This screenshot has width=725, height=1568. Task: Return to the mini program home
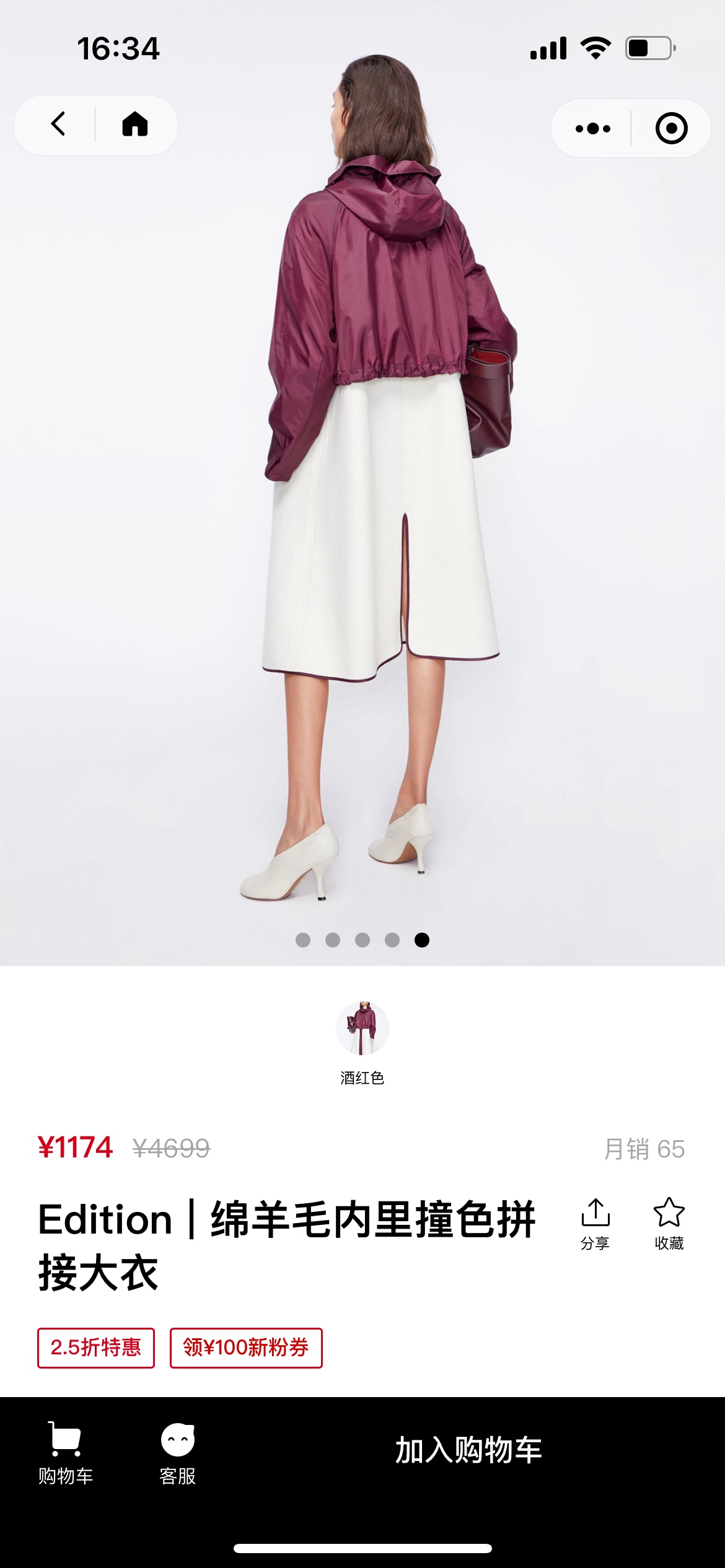tap(135, 124)
